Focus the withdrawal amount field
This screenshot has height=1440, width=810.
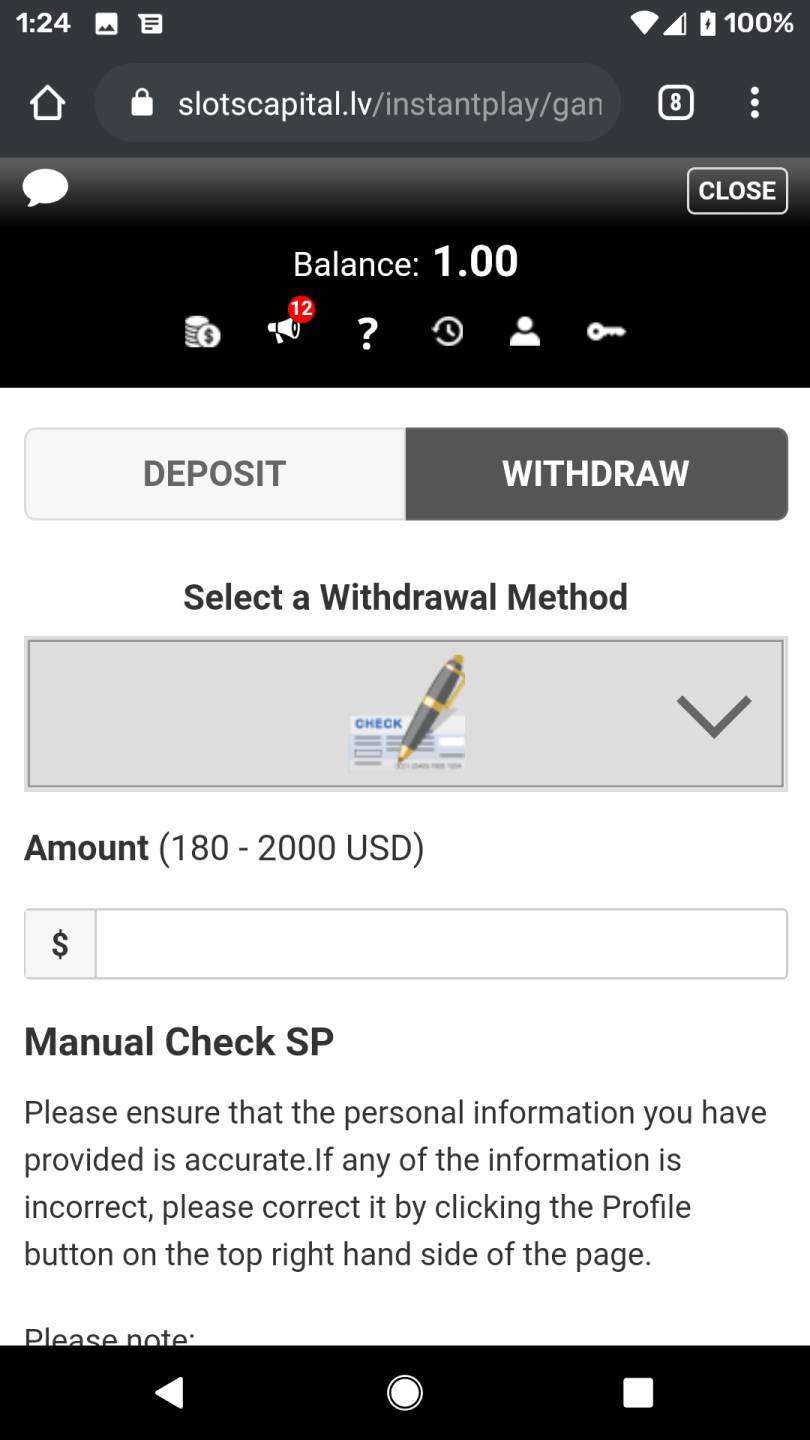(441, 943)
